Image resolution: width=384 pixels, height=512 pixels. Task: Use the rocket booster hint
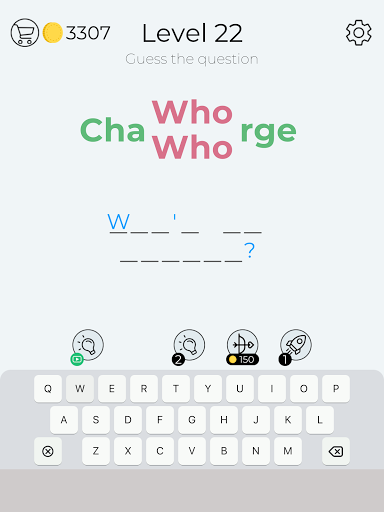[295, 346]
